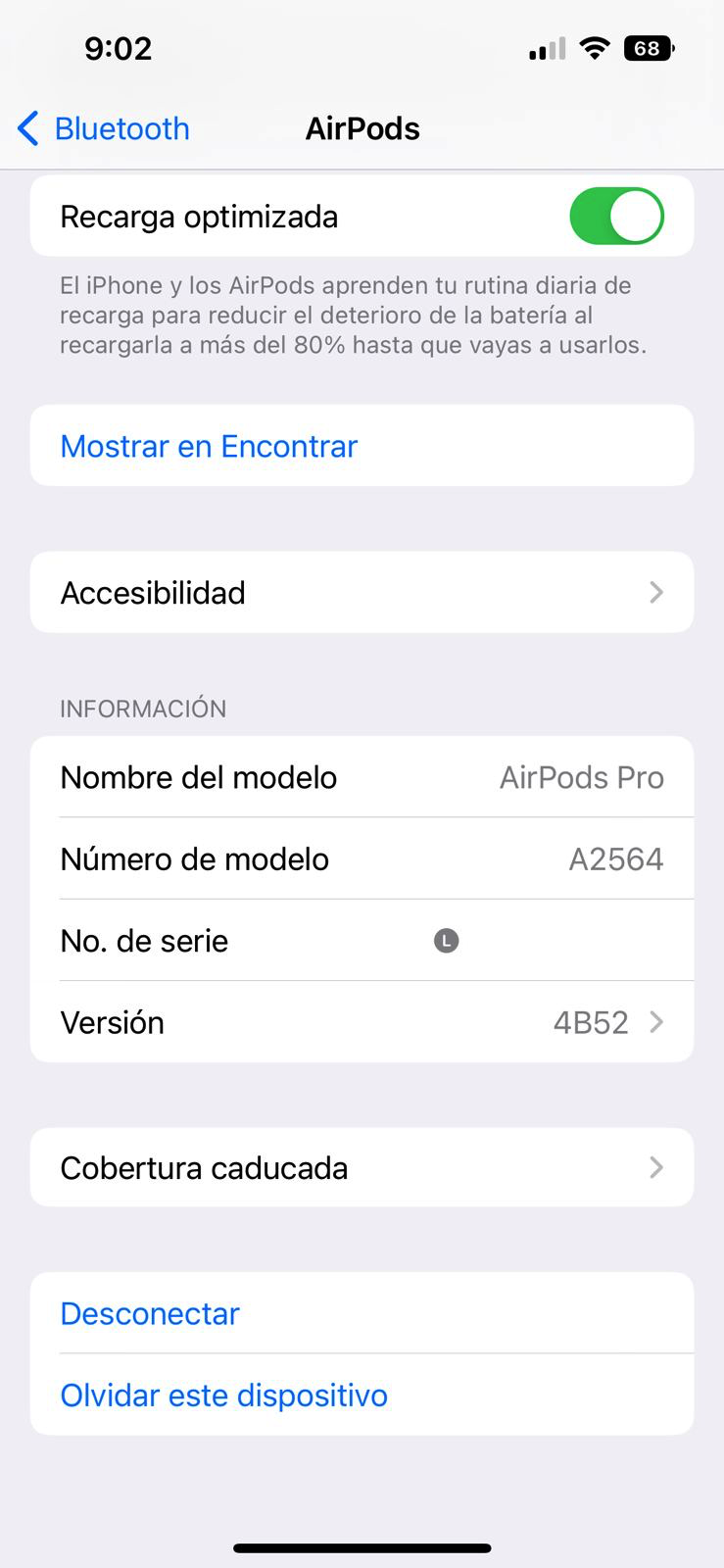Screen dimensions: 724x1568
Task: Tap the No. de serie row
Action: [362, 941]
